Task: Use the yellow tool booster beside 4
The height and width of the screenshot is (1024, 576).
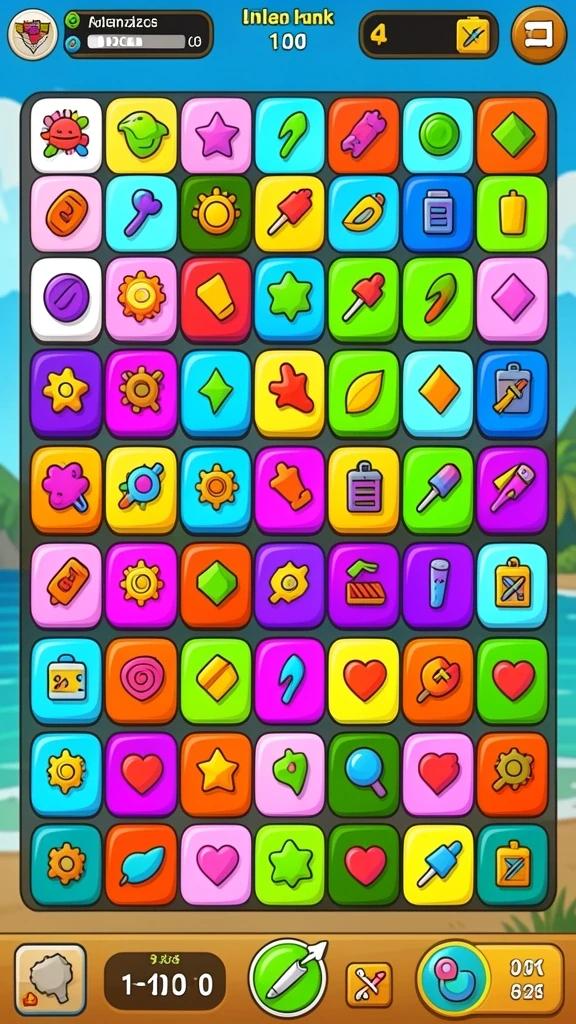Action: click(472, 35)
